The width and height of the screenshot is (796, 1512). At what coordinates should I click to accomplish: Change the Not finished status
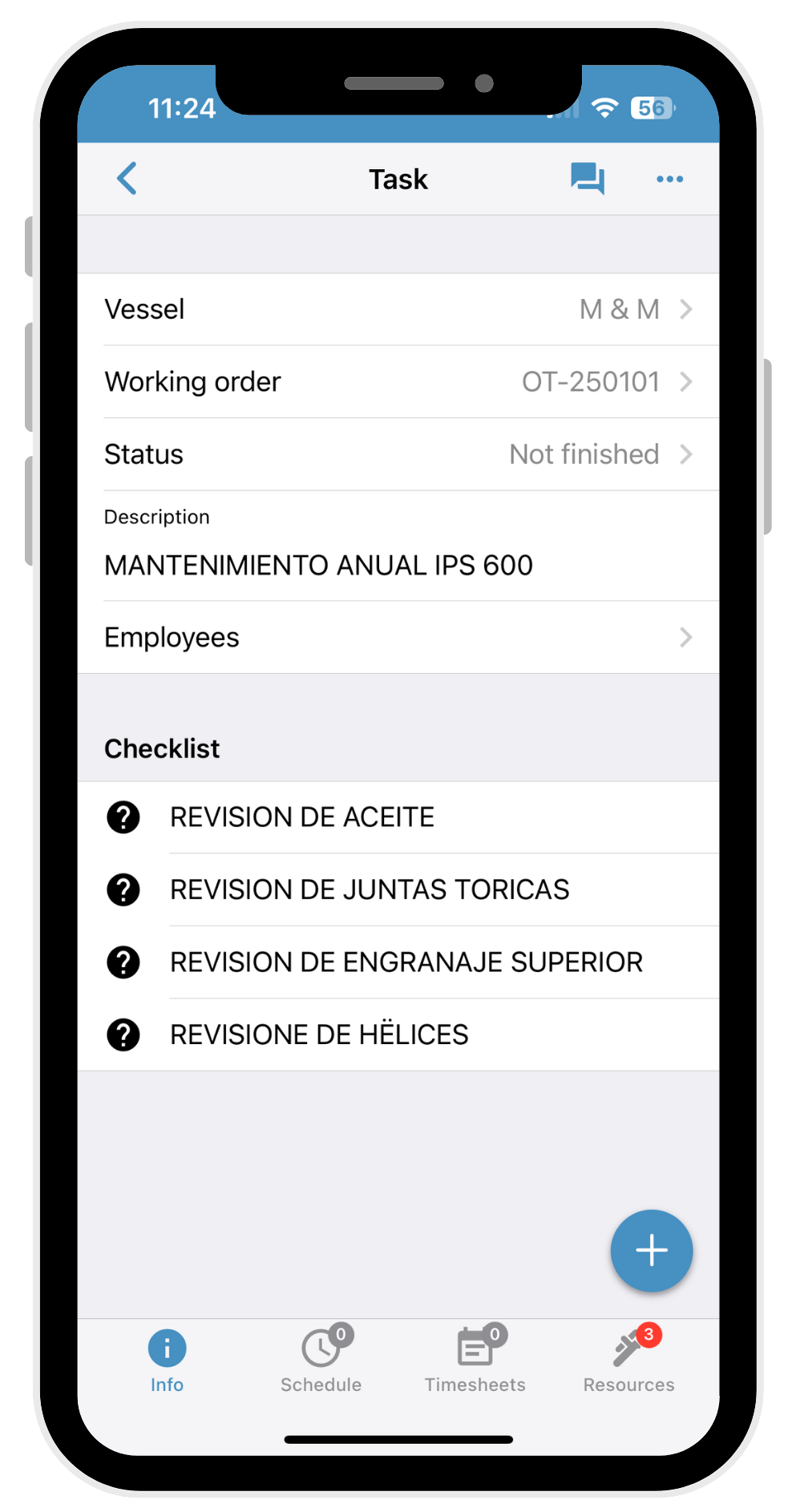click(x=398, y=454)
